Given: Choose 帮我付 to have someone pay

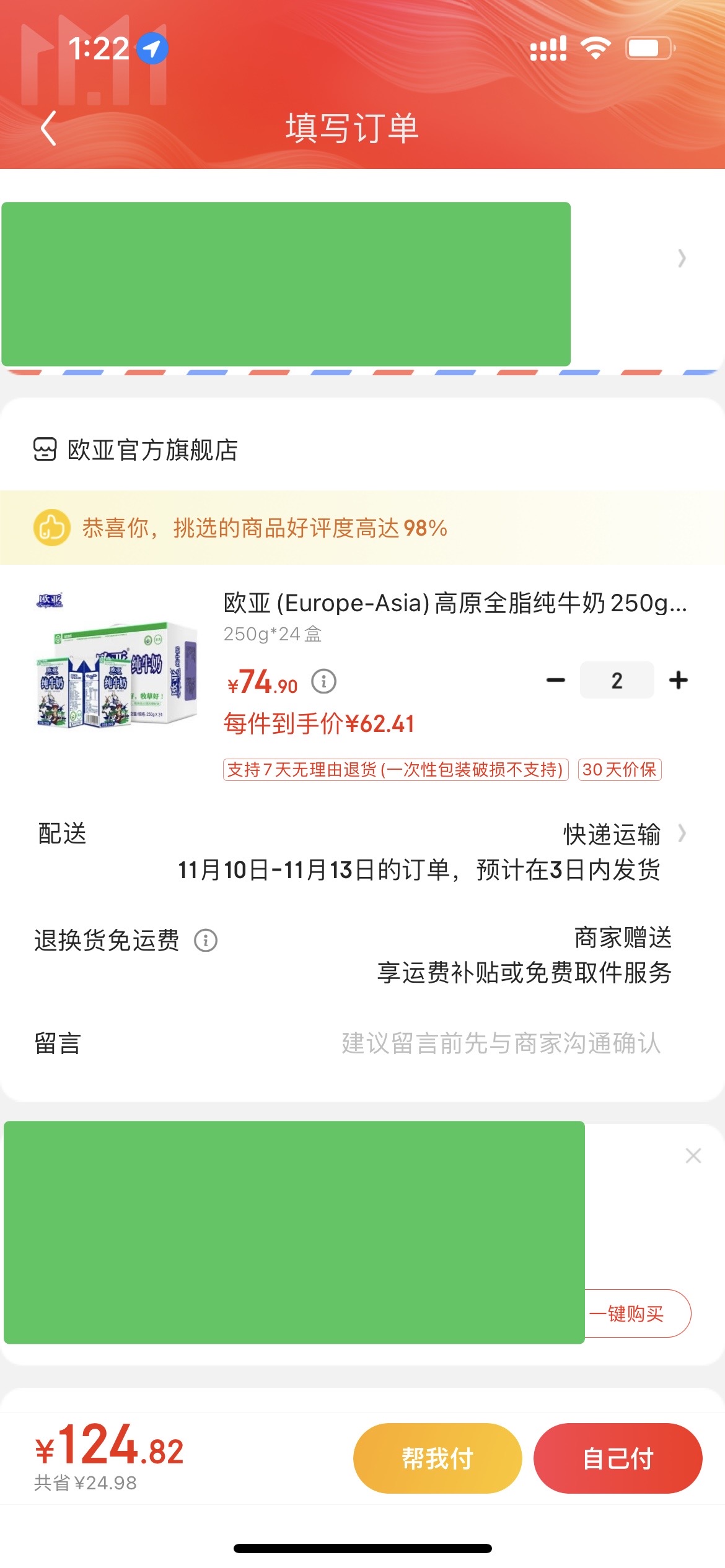Looking at the screenshot, I should click(x=437, y=1458).
